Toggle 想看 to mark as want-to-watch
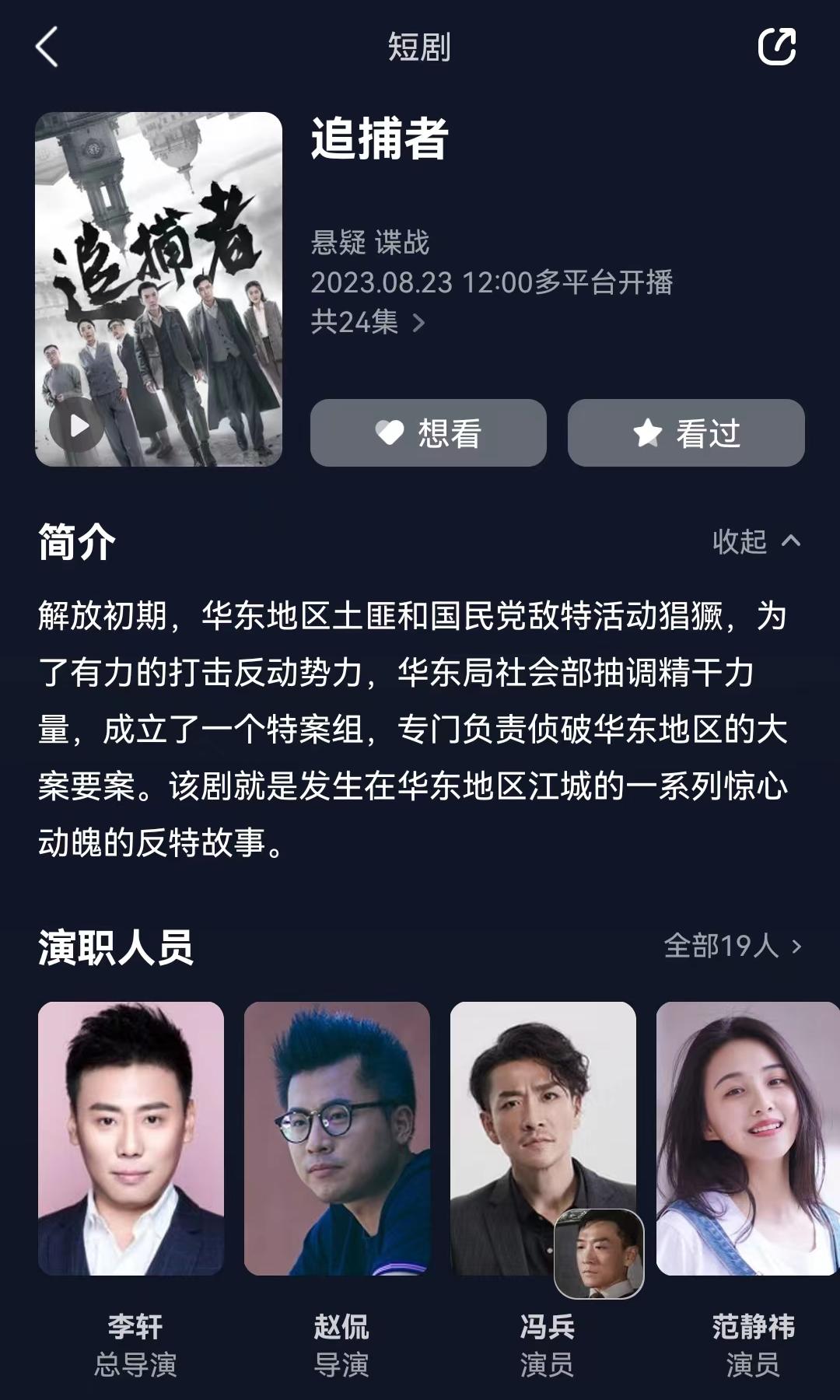This screenshot has height=1400, width=840. pos(428,434)
